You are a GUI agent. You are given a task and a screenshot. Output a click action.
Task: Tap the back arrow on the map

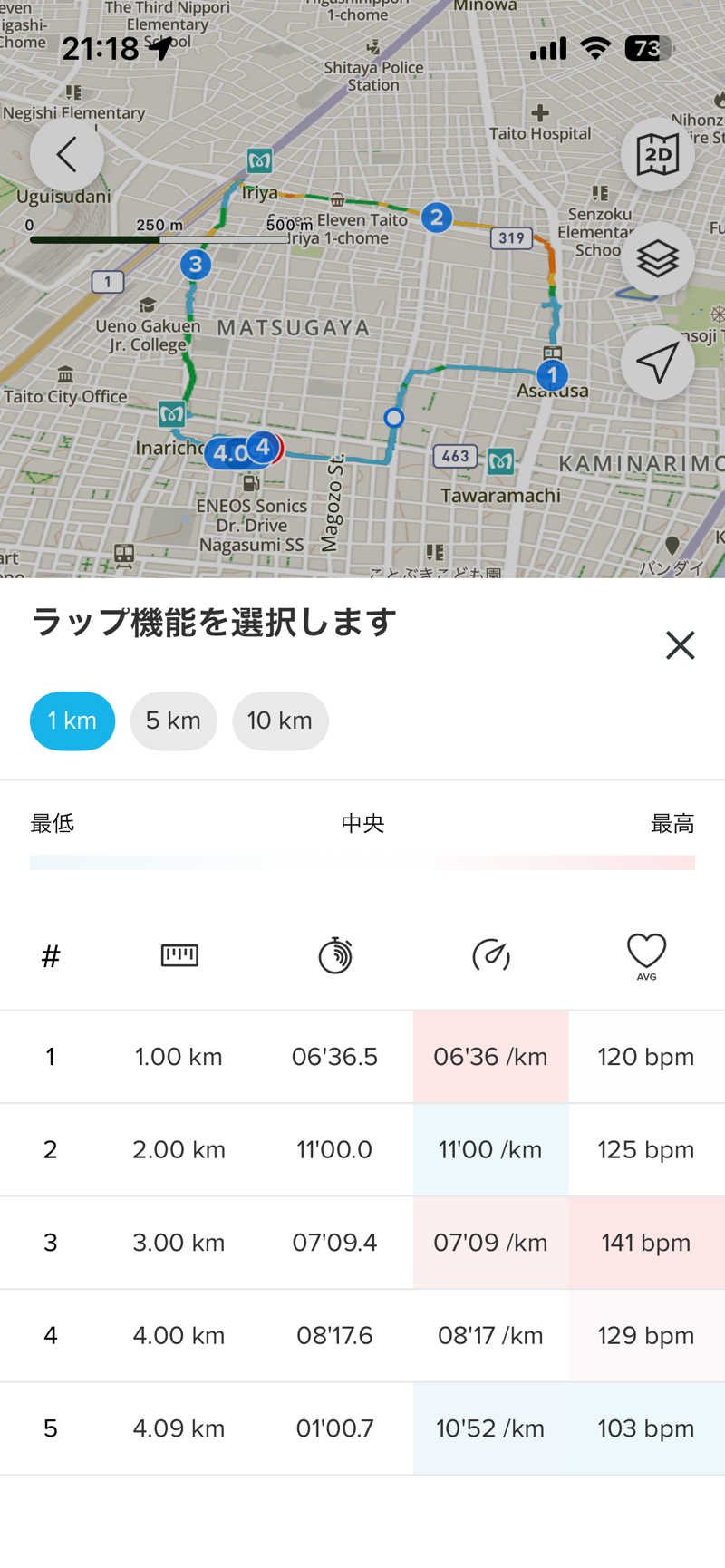pyautogui.click(x=66, y=154)
